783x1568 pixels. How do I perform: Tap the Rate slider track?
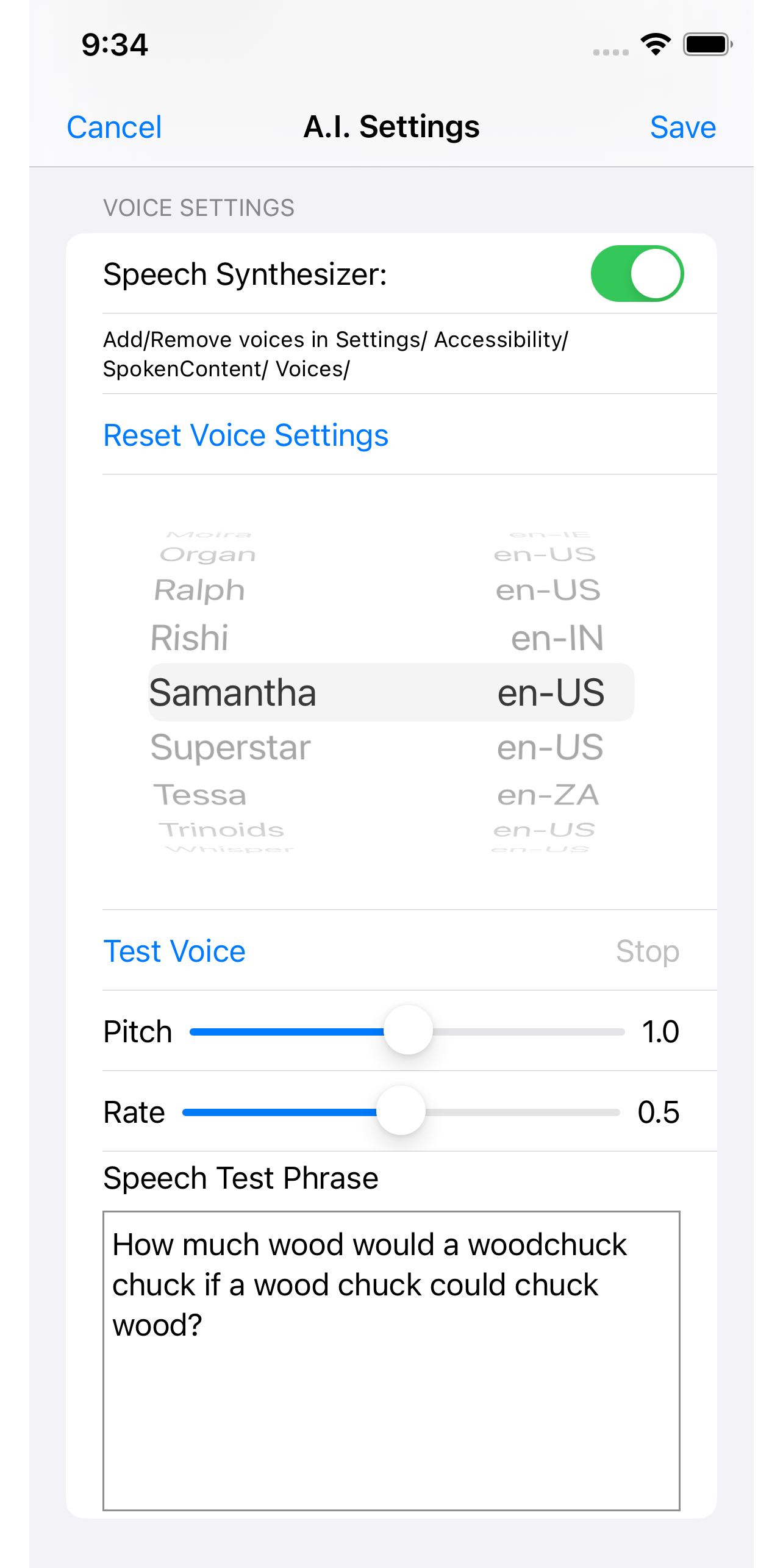(401, 1112)
